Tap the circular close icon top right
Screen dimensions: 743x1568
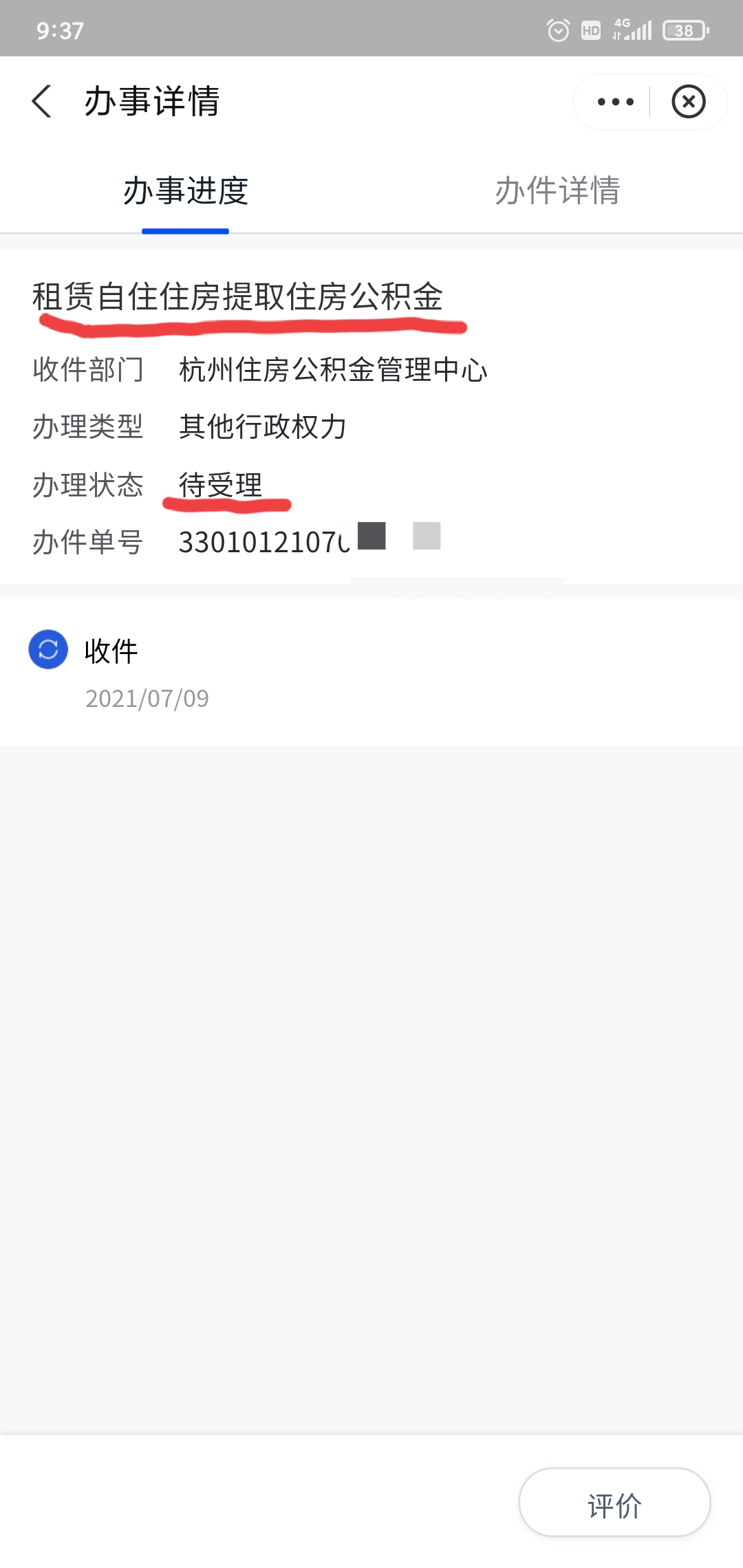[x=689, y=102]
